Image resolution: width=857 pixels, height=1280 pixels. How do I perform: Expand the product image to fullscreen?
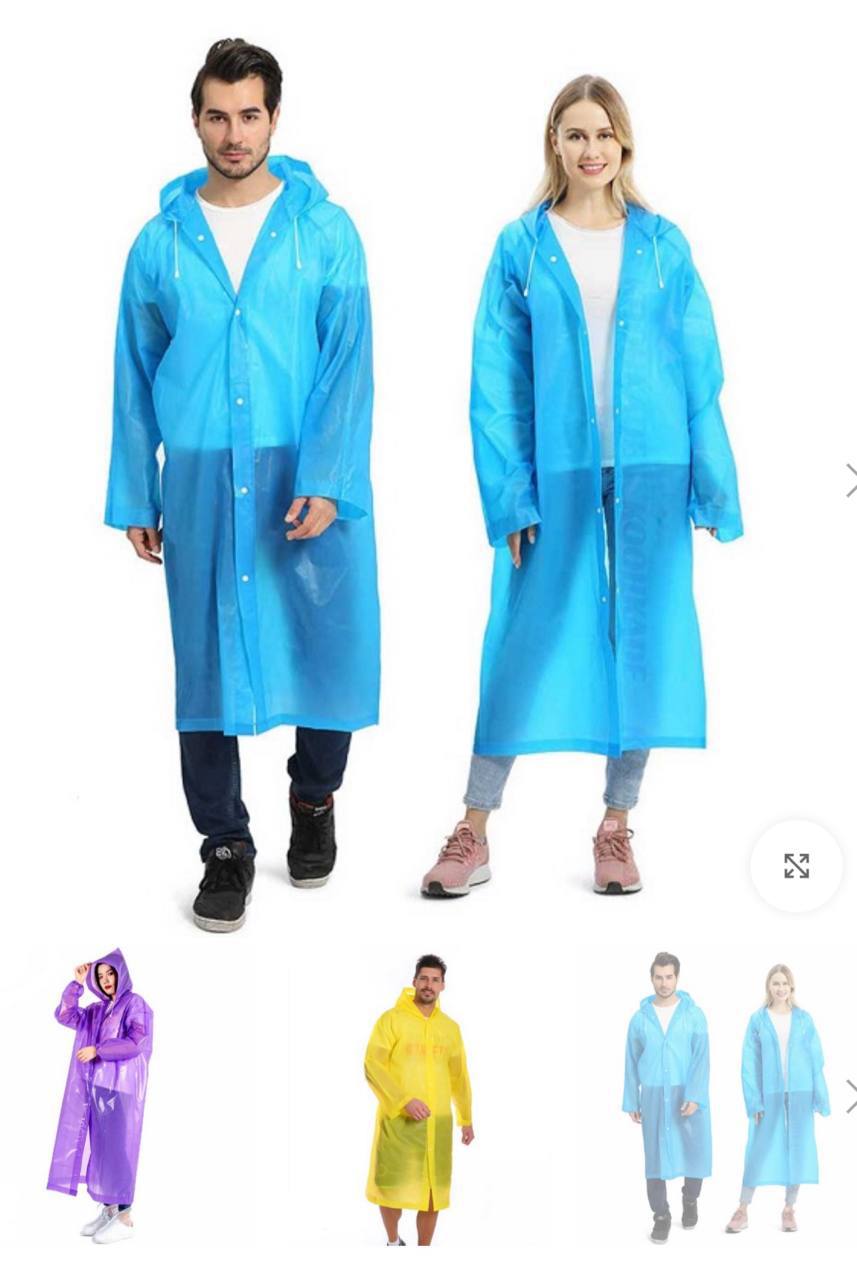point(796,866)
